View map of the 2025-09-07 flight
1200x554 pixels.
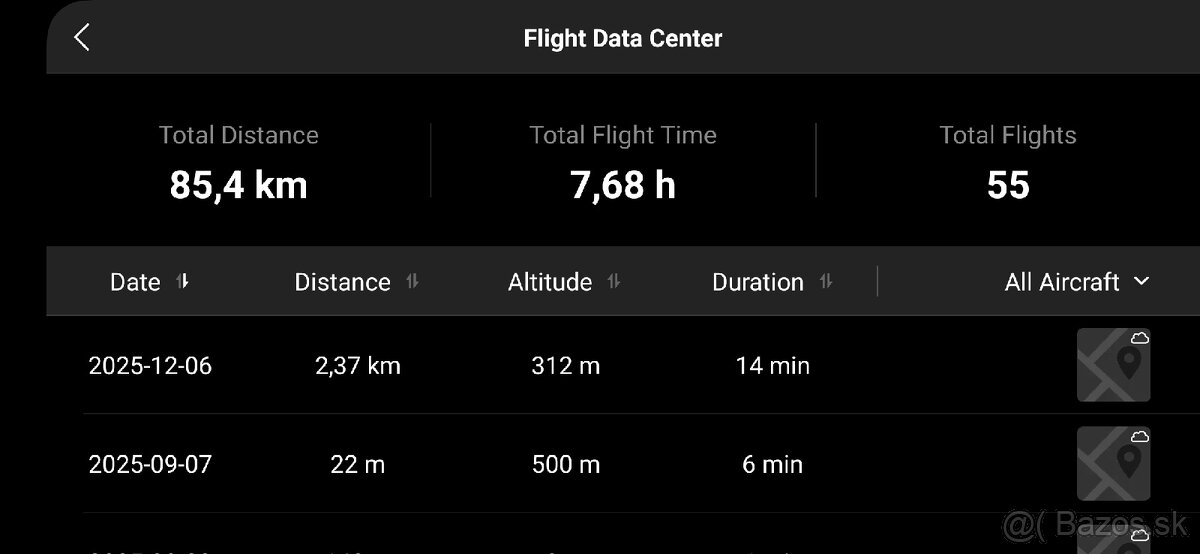(x=1113, y=463)
